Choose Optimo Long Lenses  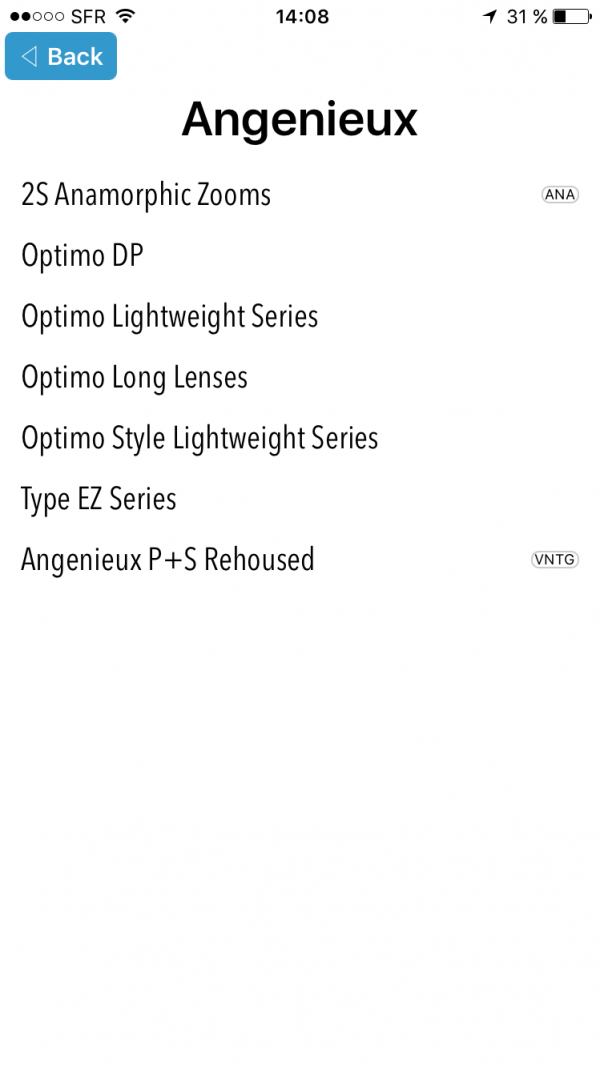(300, 377)
